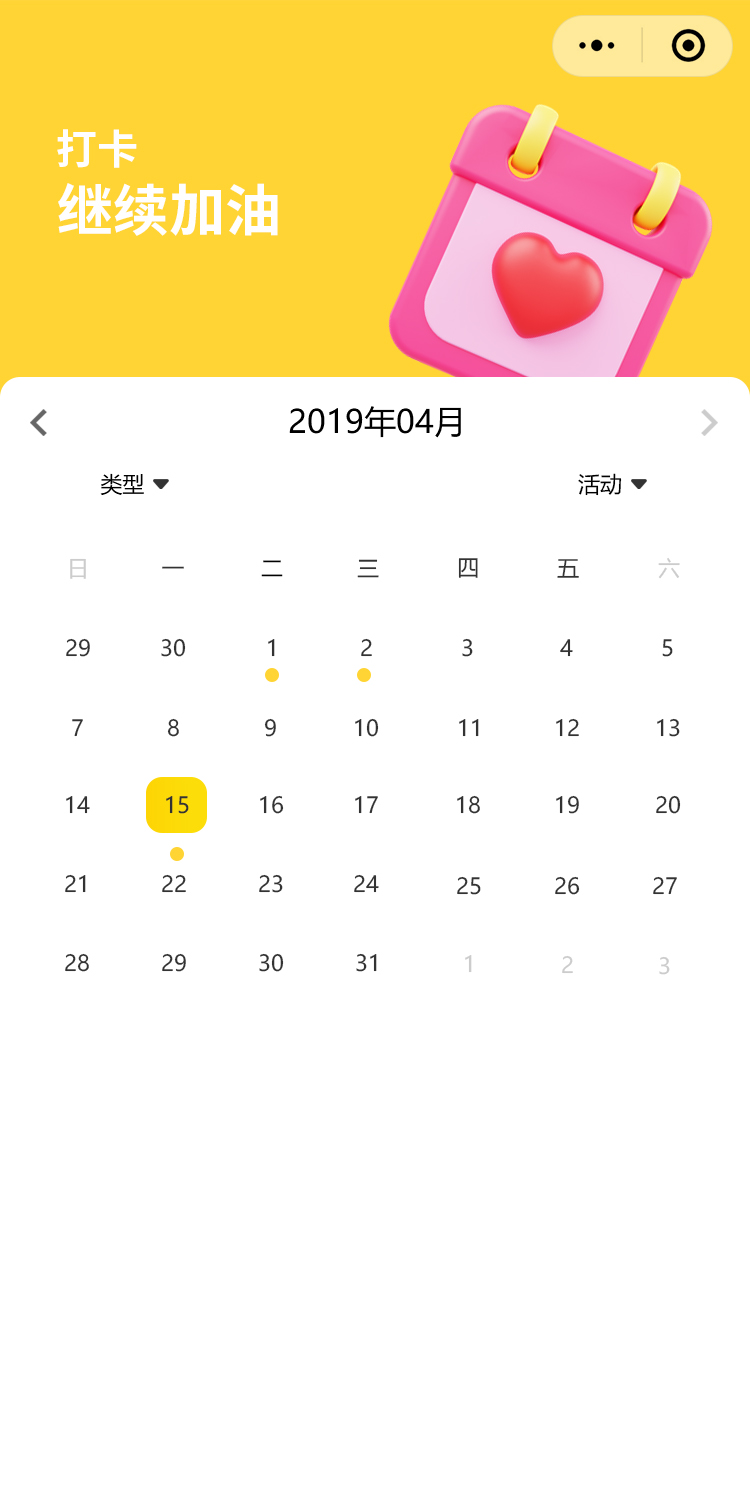Viewport: 750px width, 1500px height.
Task: Select date 7 in the calendar
Action: (77, 728)
